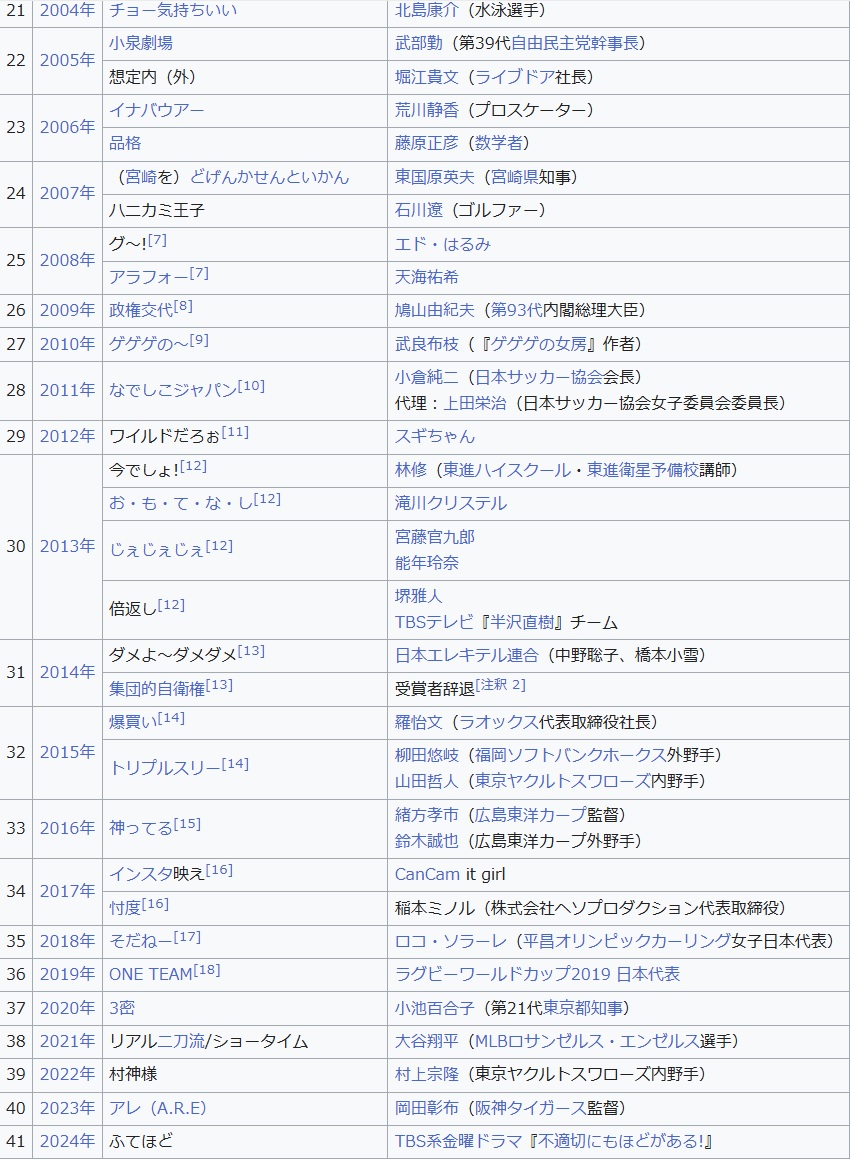Open the トリプルスリー link
This screenshot has height=1160, width=850.
click(164, 767)
